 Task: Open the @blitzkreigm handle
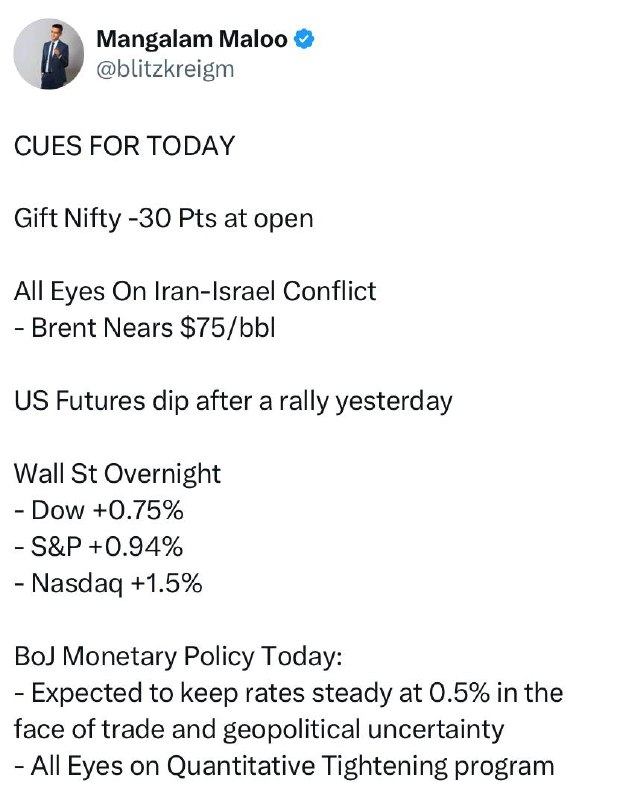pyautogui.click(x=165, y=69)
